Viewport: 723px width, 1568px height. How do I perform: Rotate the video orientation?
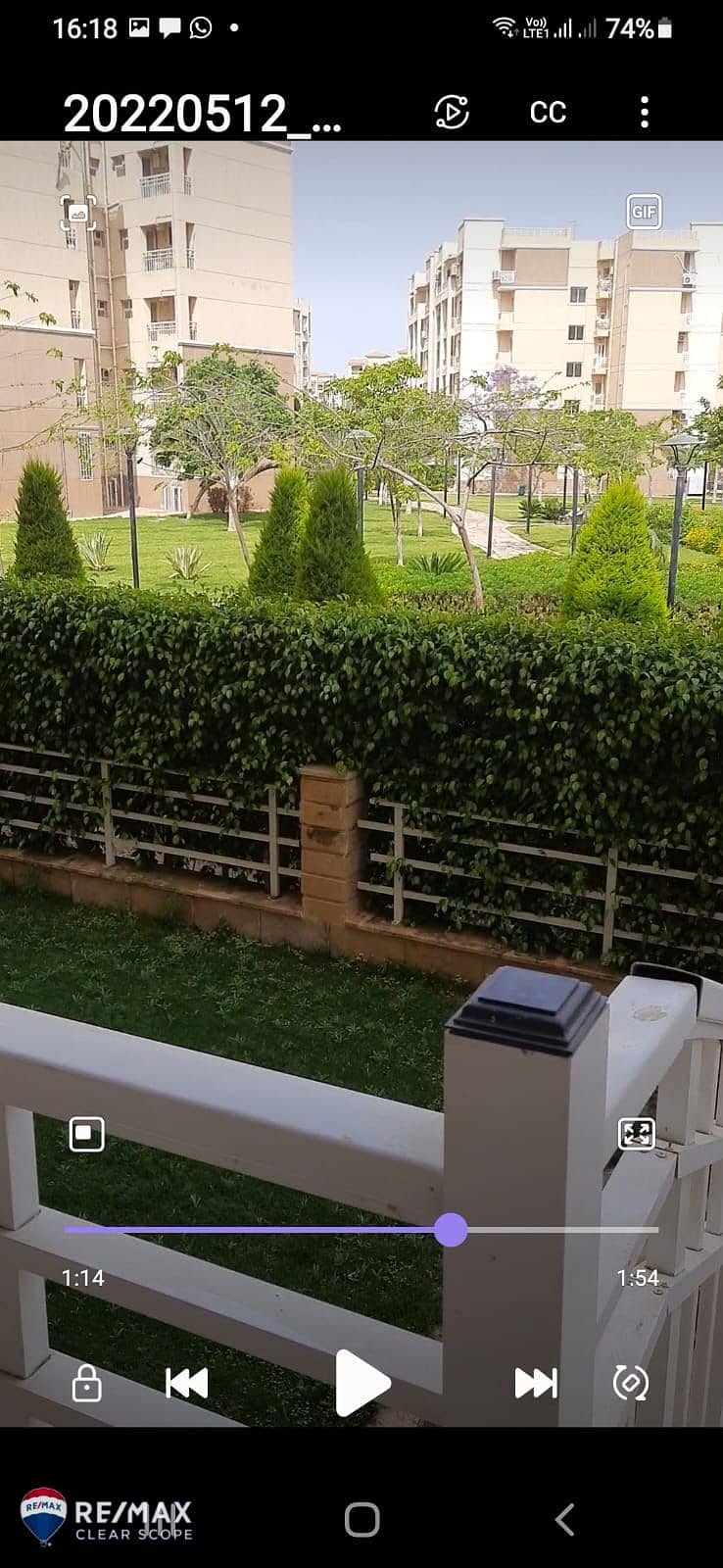coord(630,1383)
